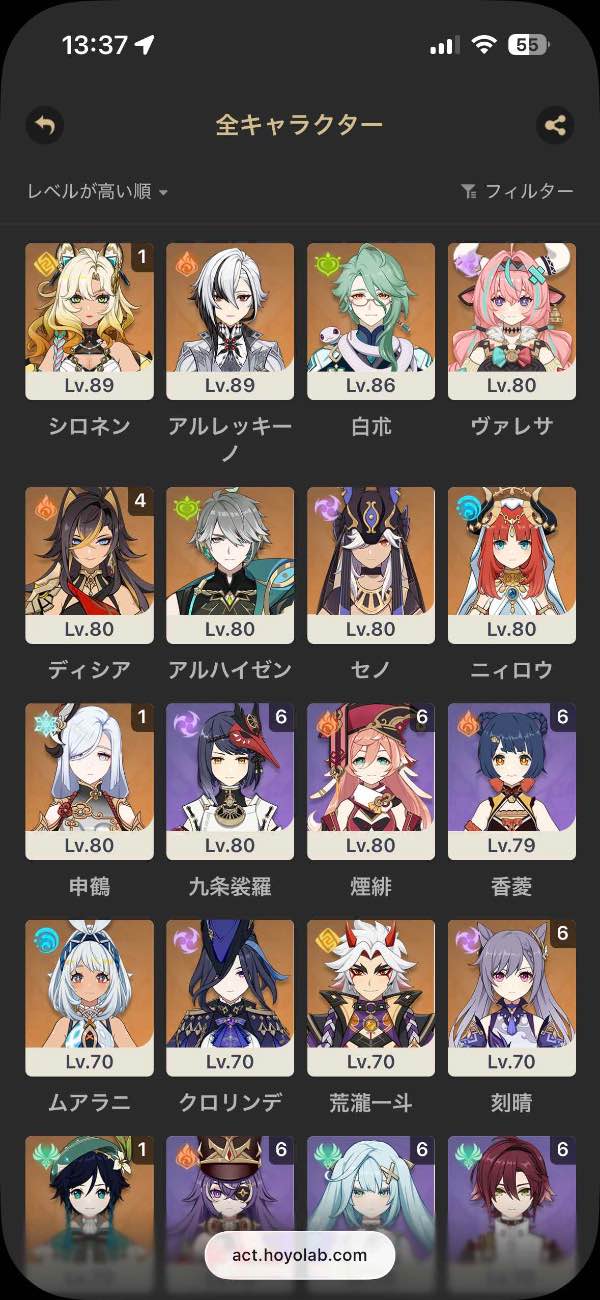This screenshot has height=1300, width=600.
Task: View 香菱 character details
Action: pos(512,780)
